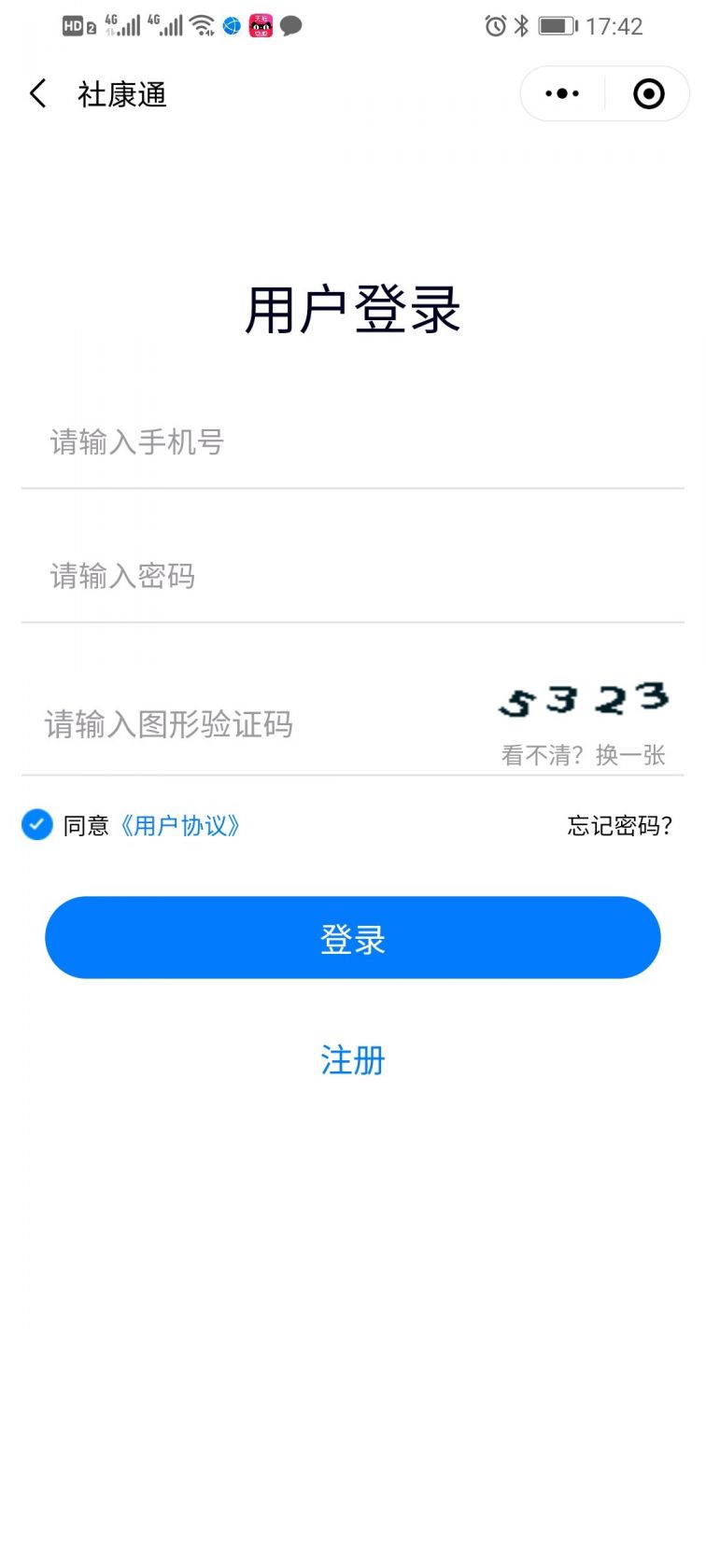
Task: Uncheck the agree to user agreement checkbox
Action: [x=37, y=825]
